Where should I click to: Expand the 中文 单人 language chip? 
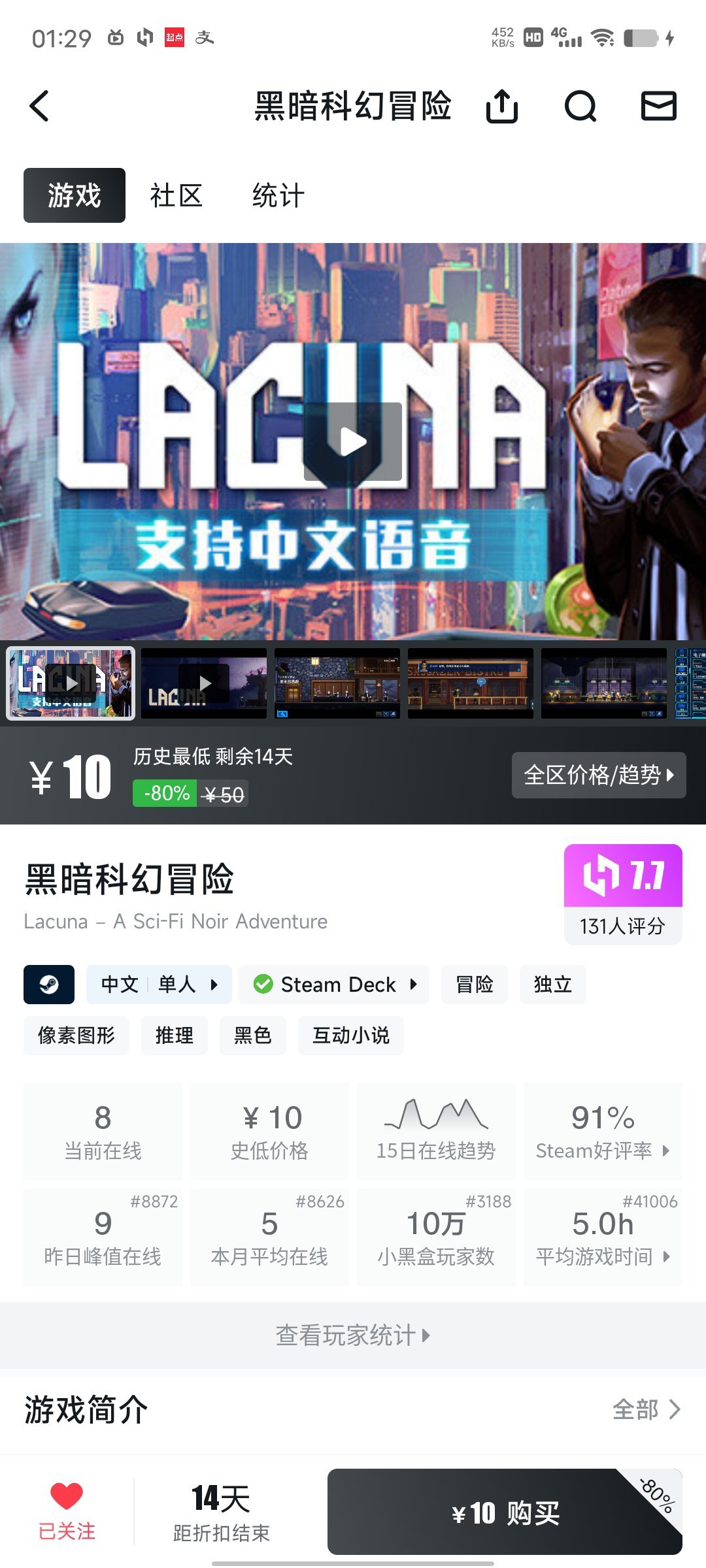159,985
